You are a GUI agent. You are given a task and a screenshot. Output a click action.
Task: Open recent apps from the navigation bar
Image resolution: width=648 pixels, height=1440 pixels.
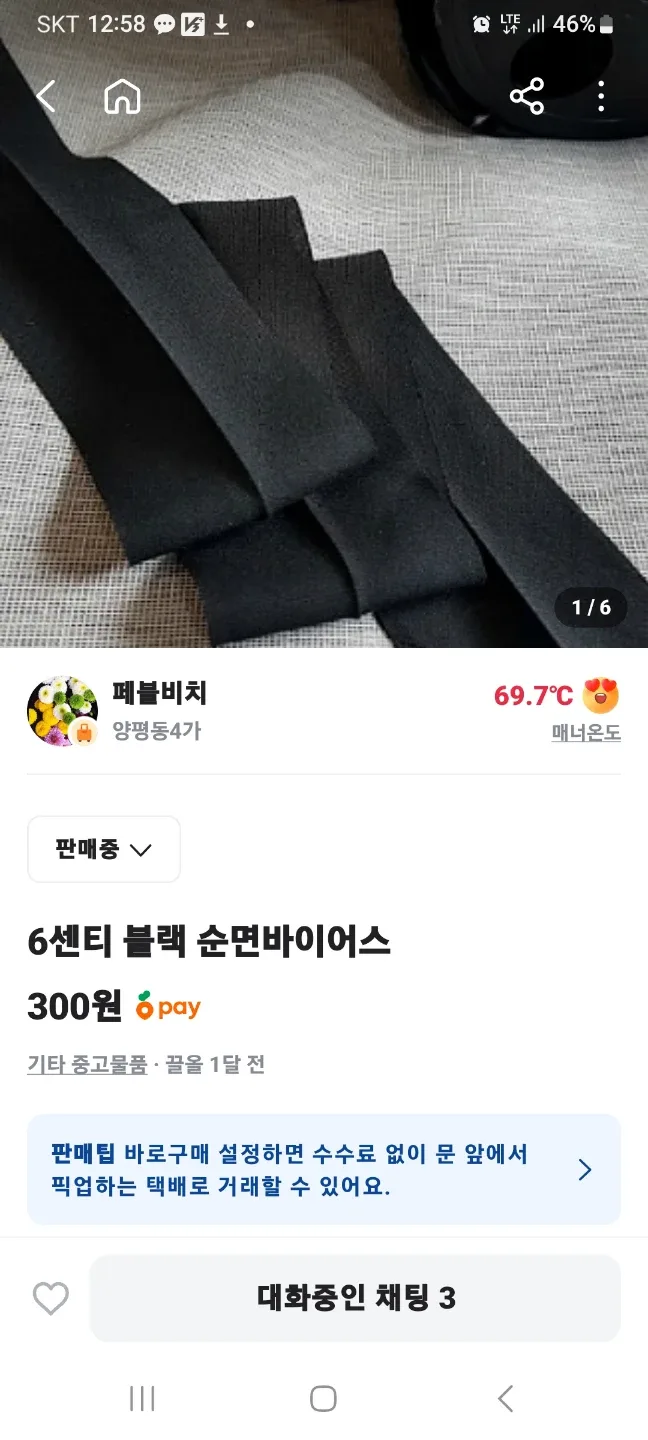coord(142,1398)
